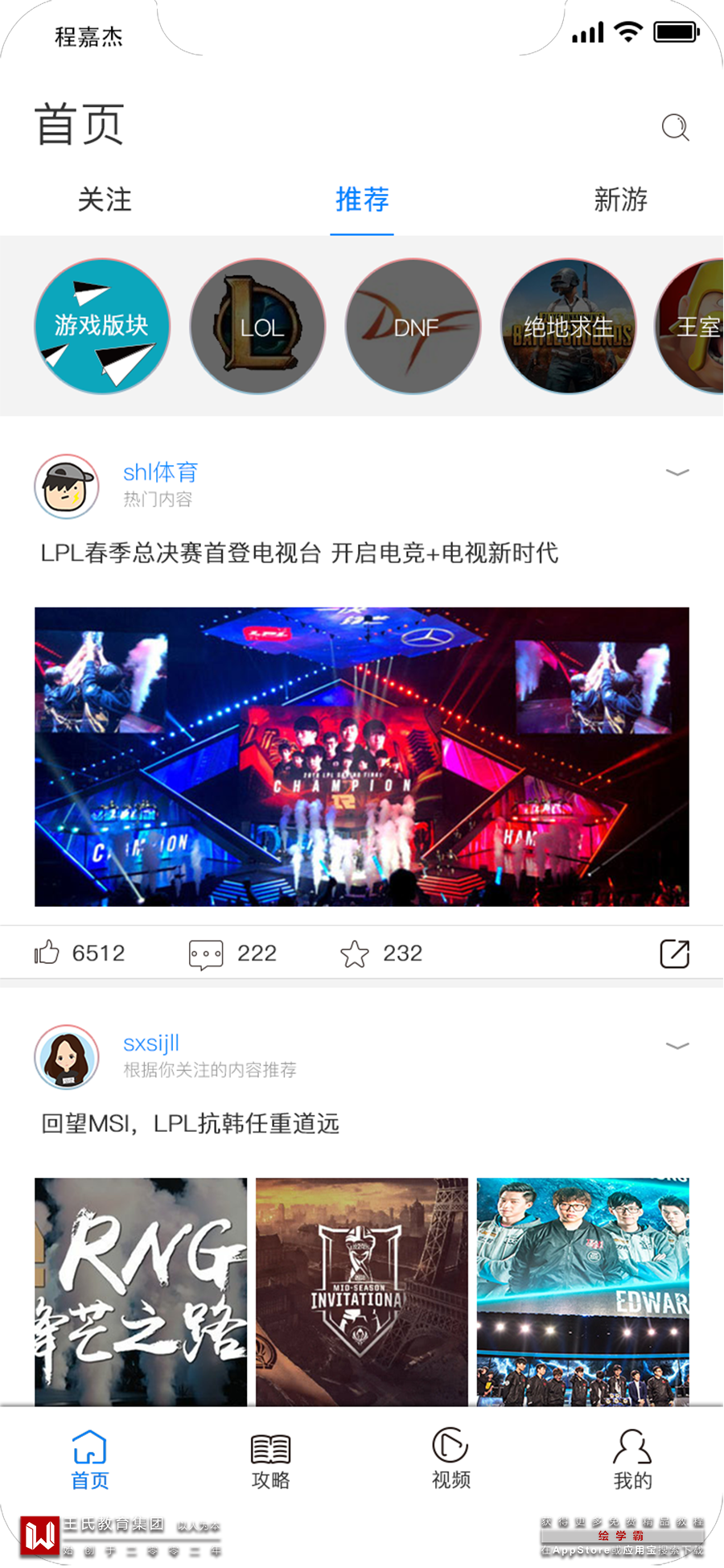Open the LPL春季总决赛 post image

point(362,756)
